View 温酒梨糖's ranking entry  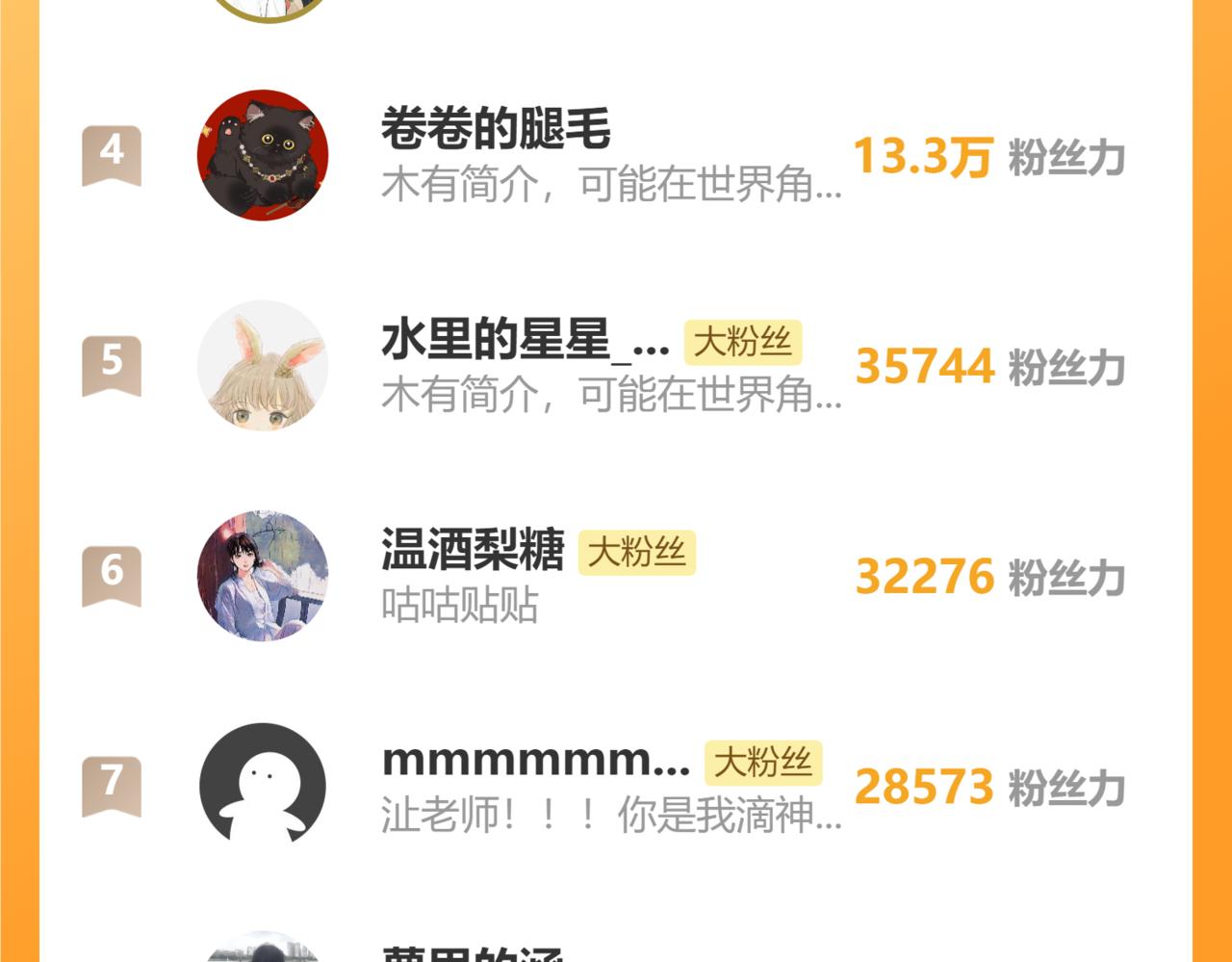pyautogui.click(x=473, y=551)
